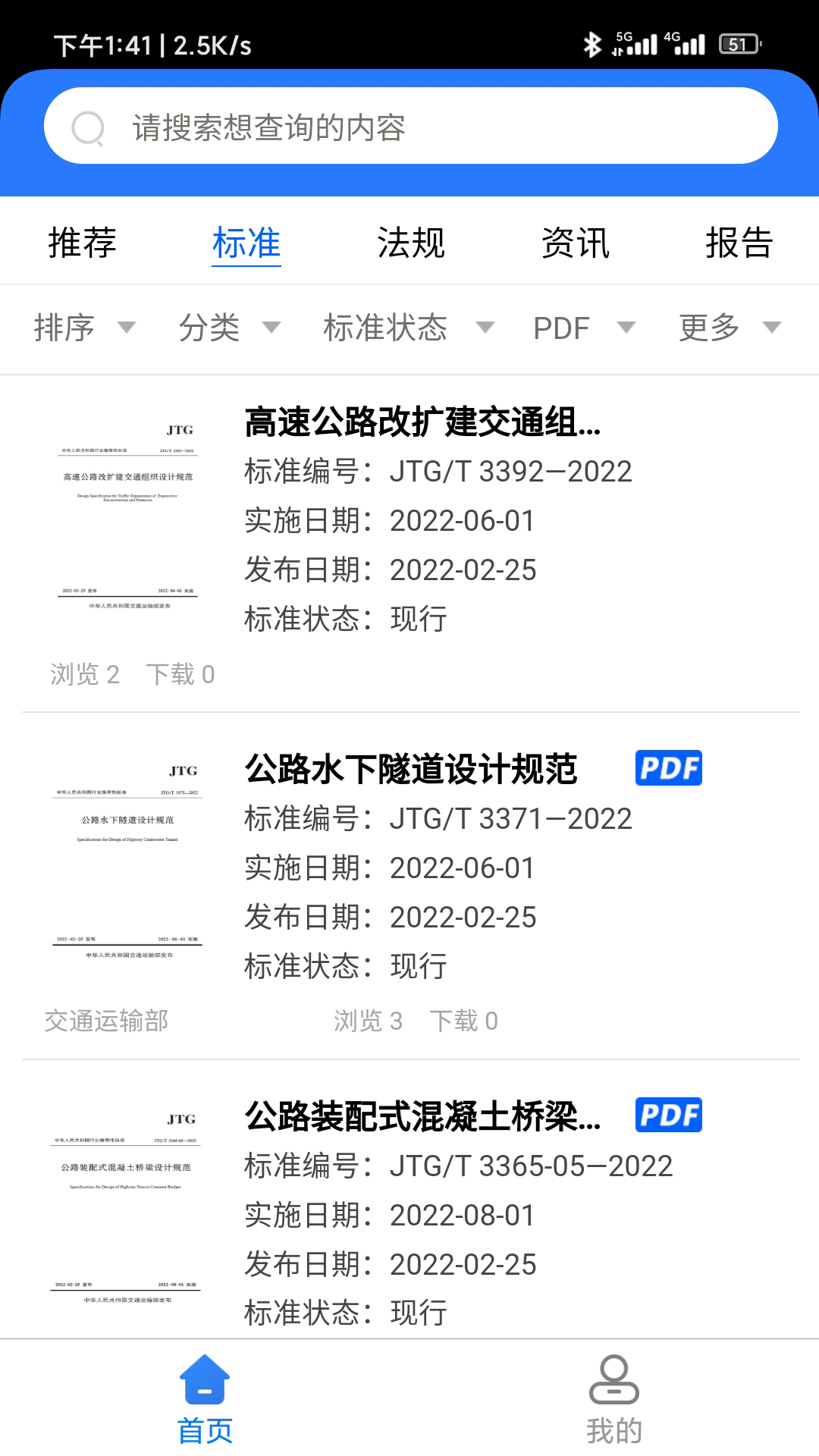
Task: Tap the PDF badge on 公路装配式混凝土桥梁 entry
Action: point(668,1114)
